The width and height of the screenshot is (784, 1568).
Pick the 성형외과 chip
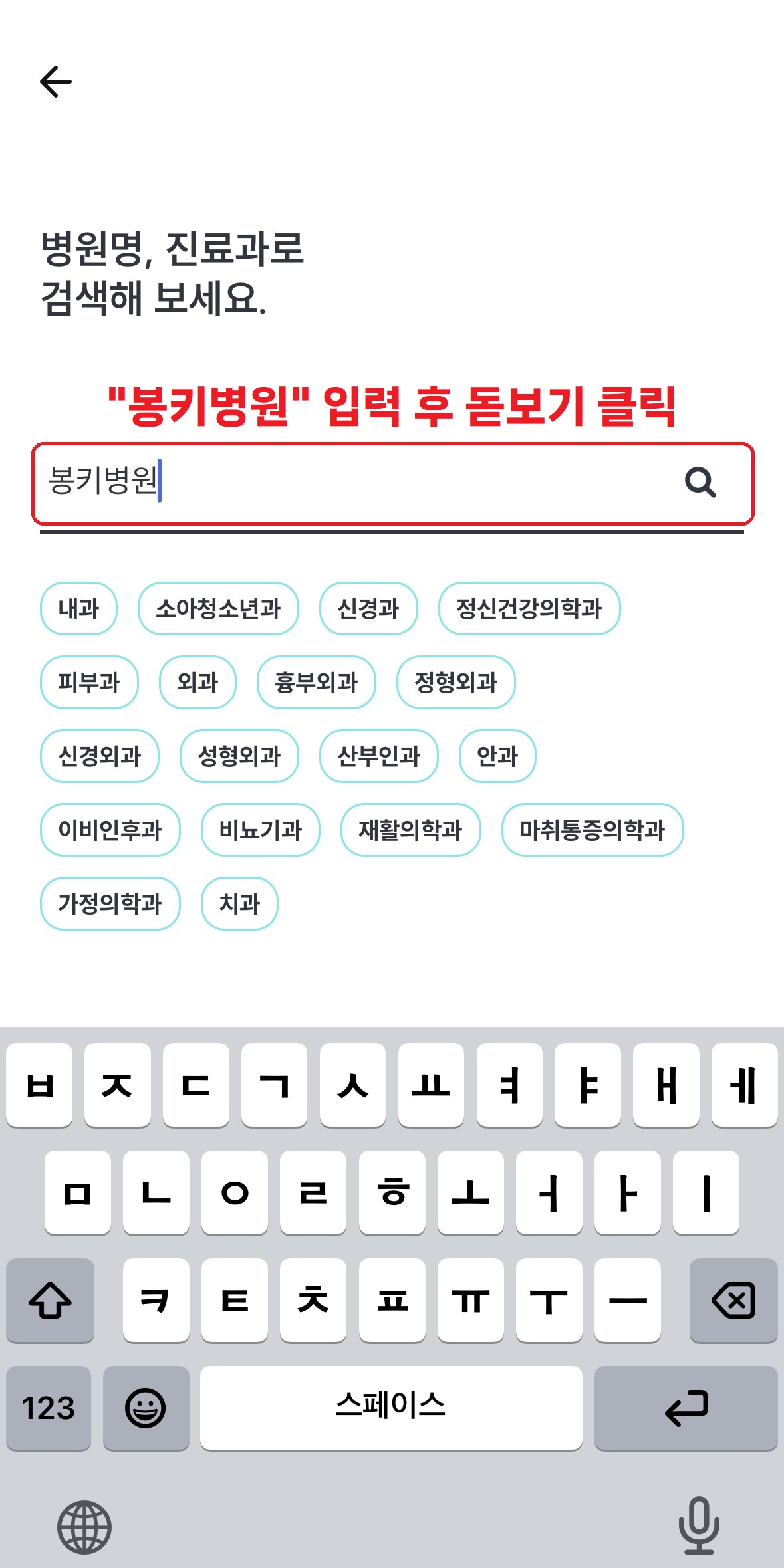tap(239, 756)
